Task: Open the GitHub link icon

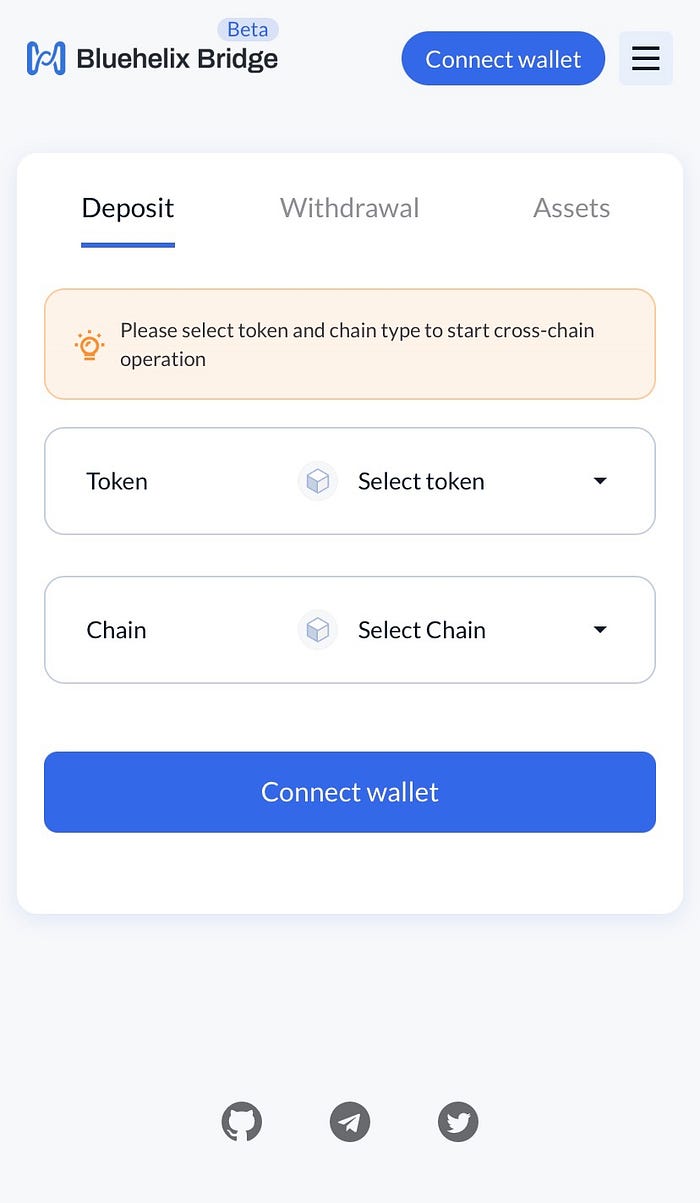Action: pos(242,1122)
